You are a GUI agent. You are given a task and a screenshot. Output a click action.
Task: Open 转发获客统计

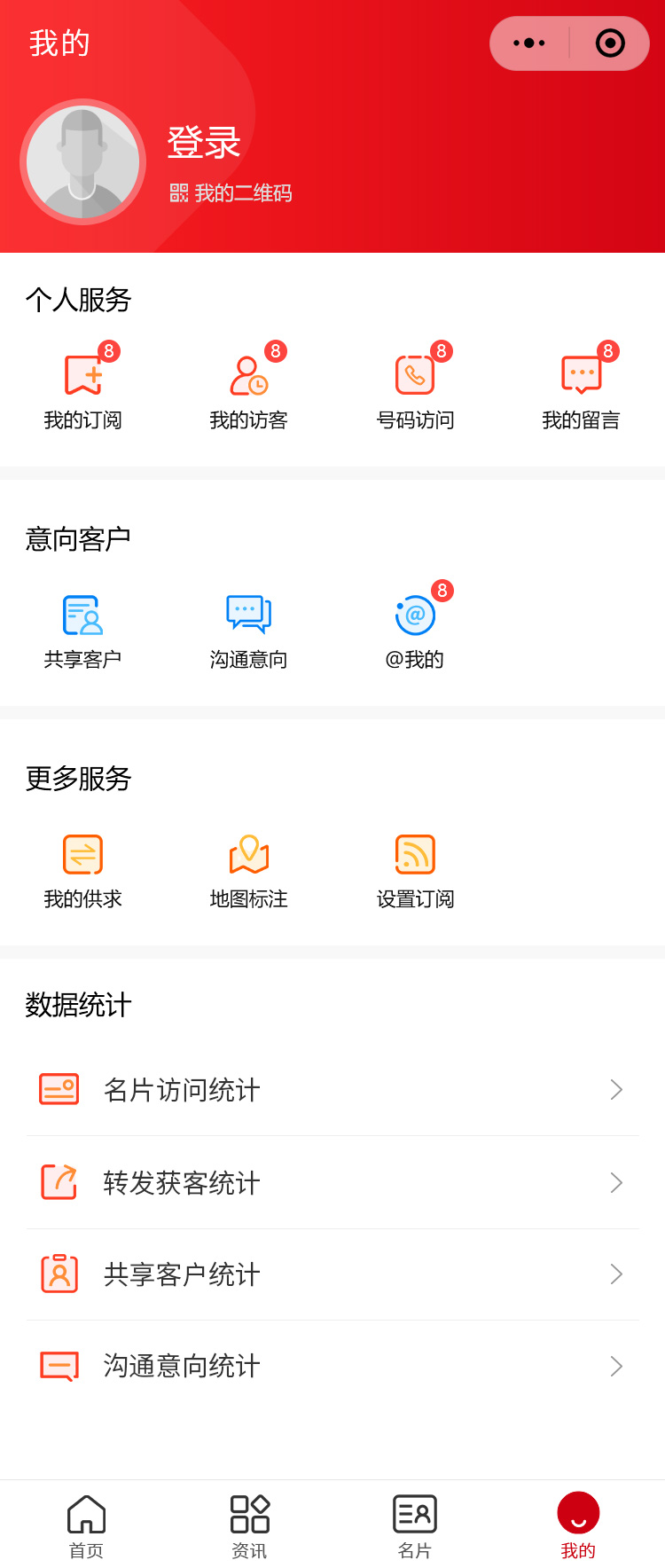point(332,1182)
